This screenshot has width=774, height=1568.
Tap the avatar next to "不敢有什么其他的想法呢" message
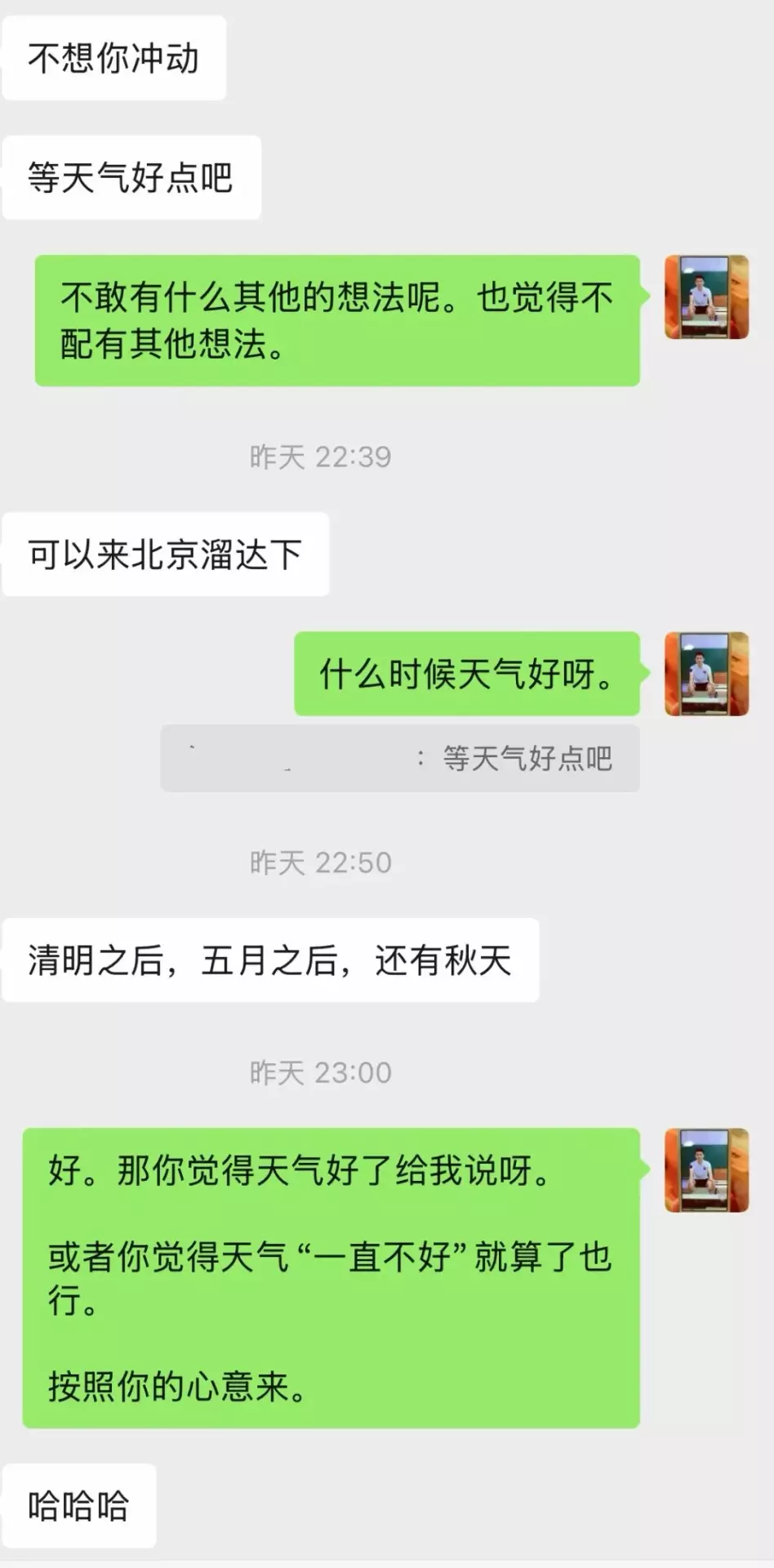[706, 297]
